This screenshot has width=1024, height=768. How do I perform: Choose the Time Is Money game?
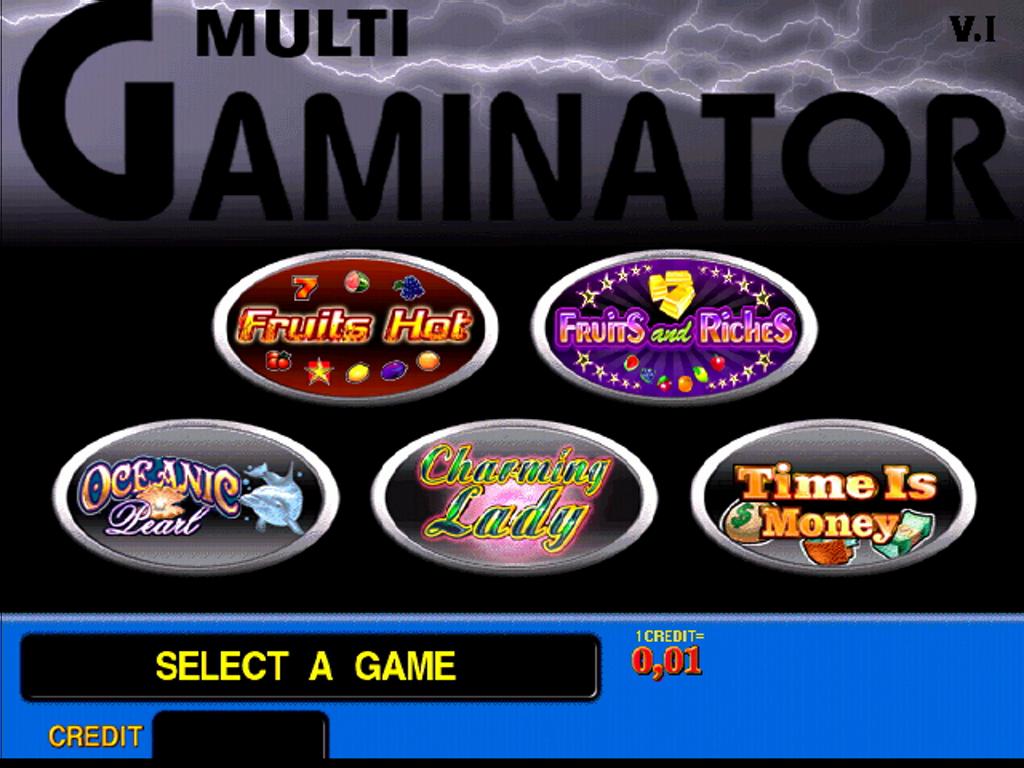833,496
